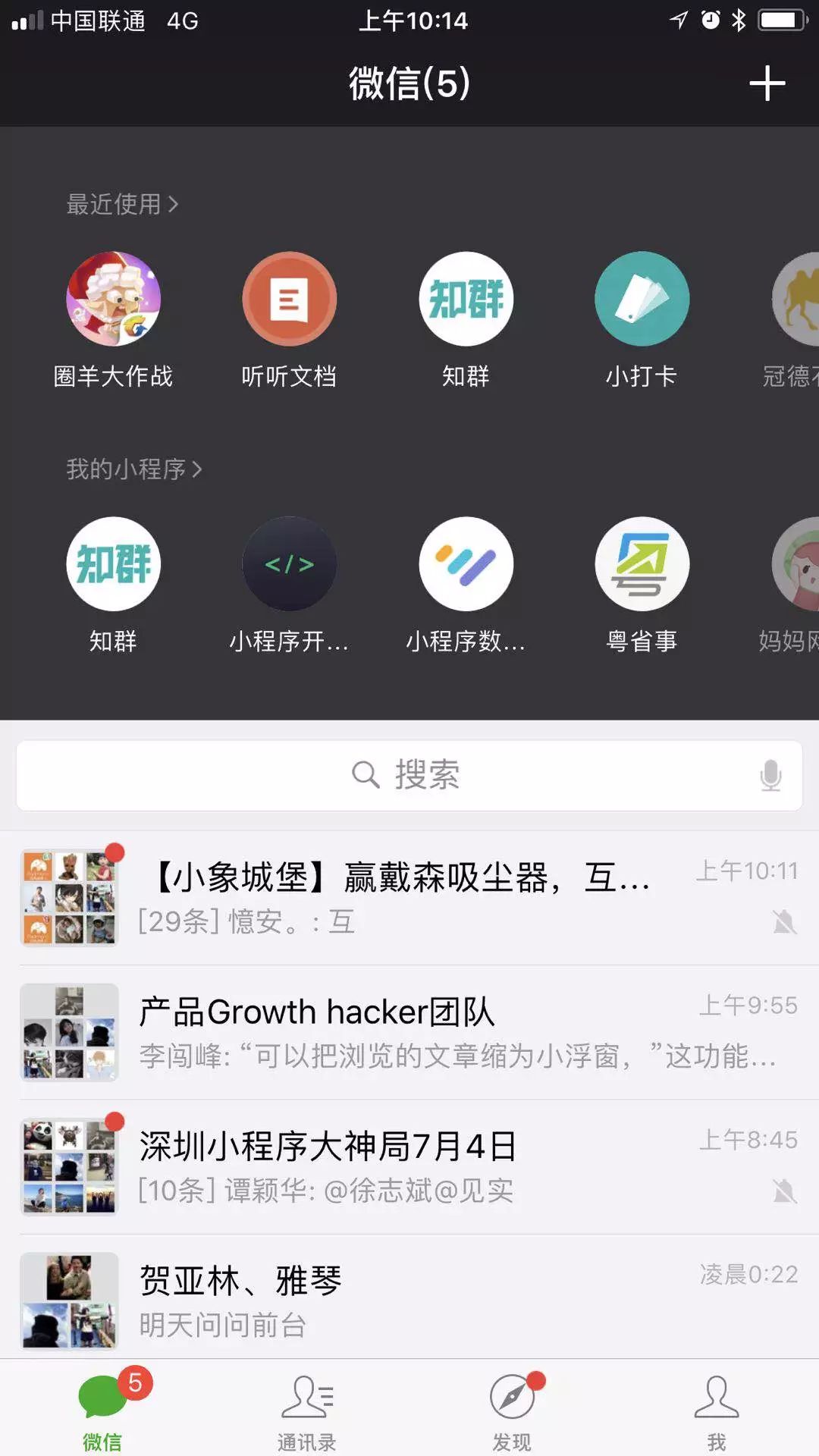Launch the 小程序数… mini program
The height and width of the screenshot is (1456, 819).
[x=466, y=564]
